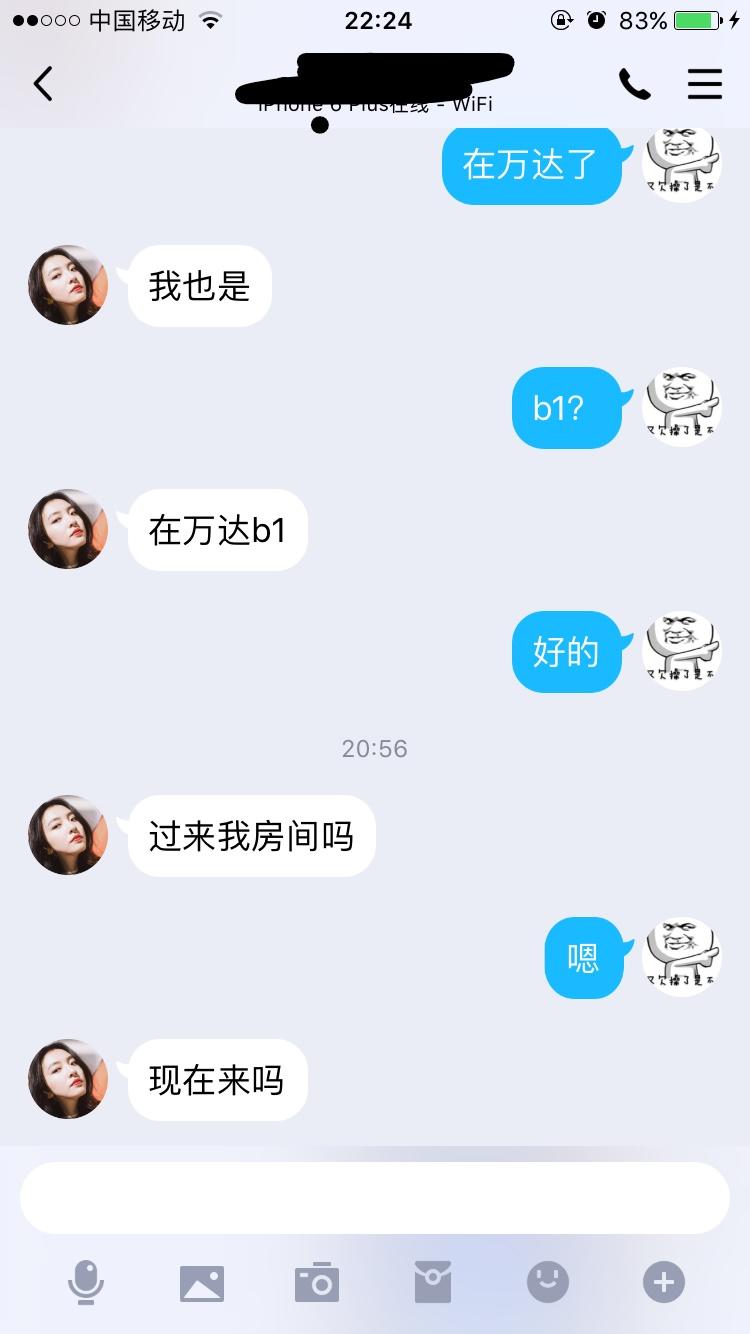Tap the bubble saying 在万达b1
This screenshot has height=1334, width=750.
tap(216, 530)
